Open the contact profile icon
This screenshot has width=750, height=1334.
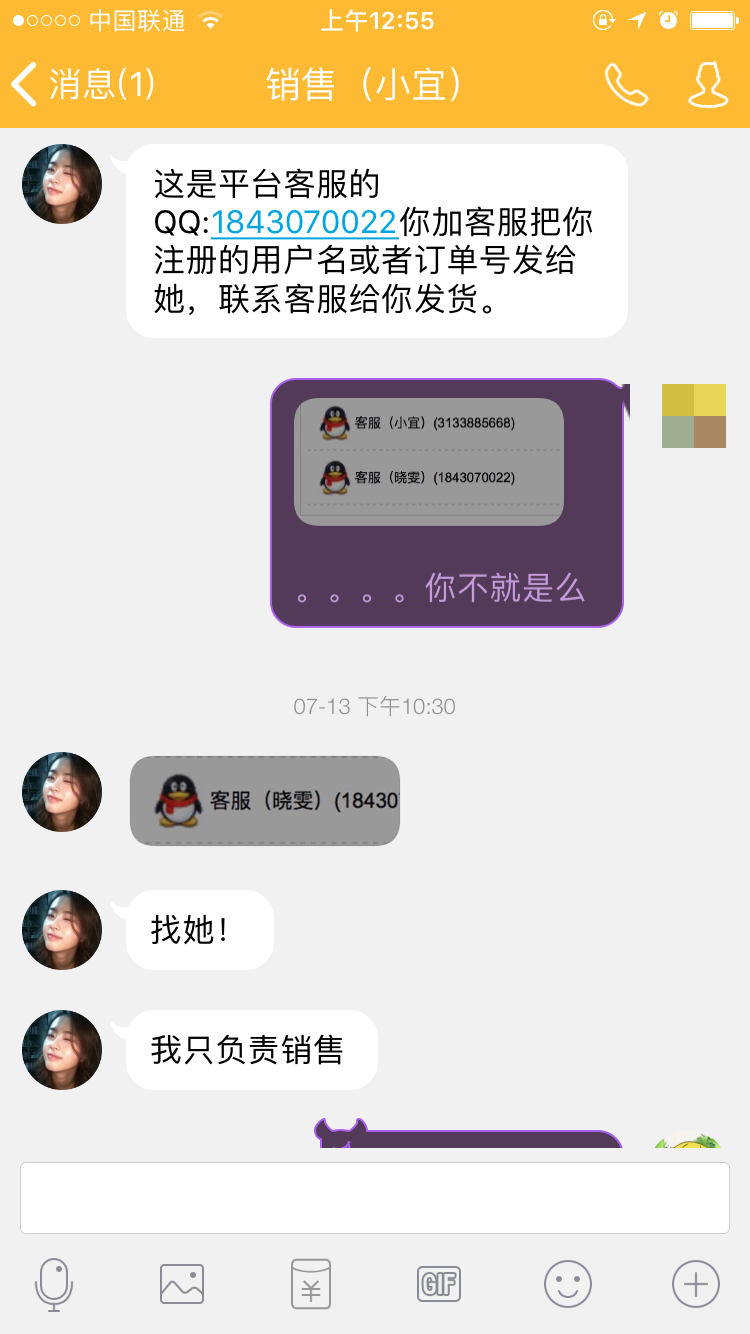click(x=708, y=85)
